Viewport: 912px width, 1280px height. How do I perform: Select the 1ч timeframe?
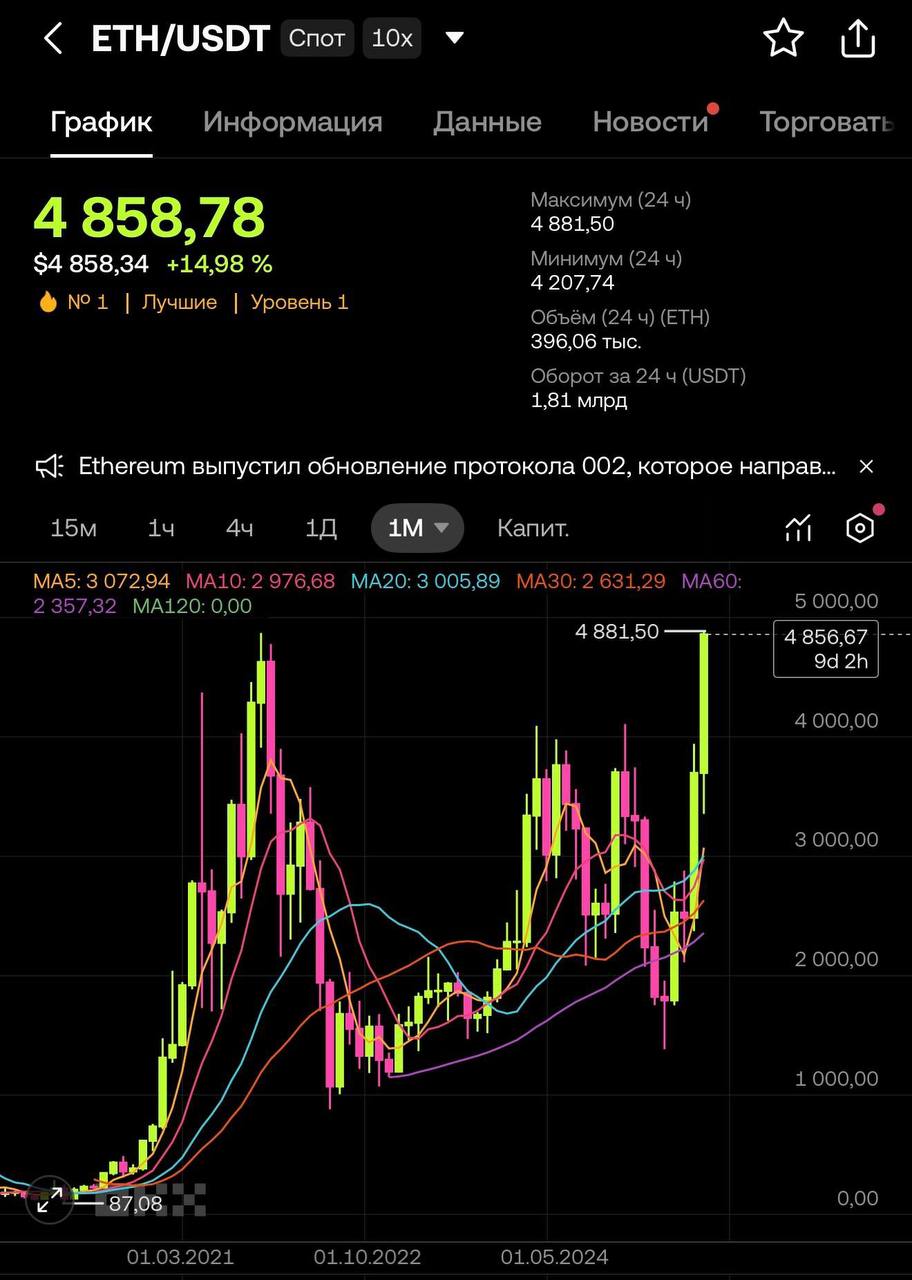coord(161,528)
